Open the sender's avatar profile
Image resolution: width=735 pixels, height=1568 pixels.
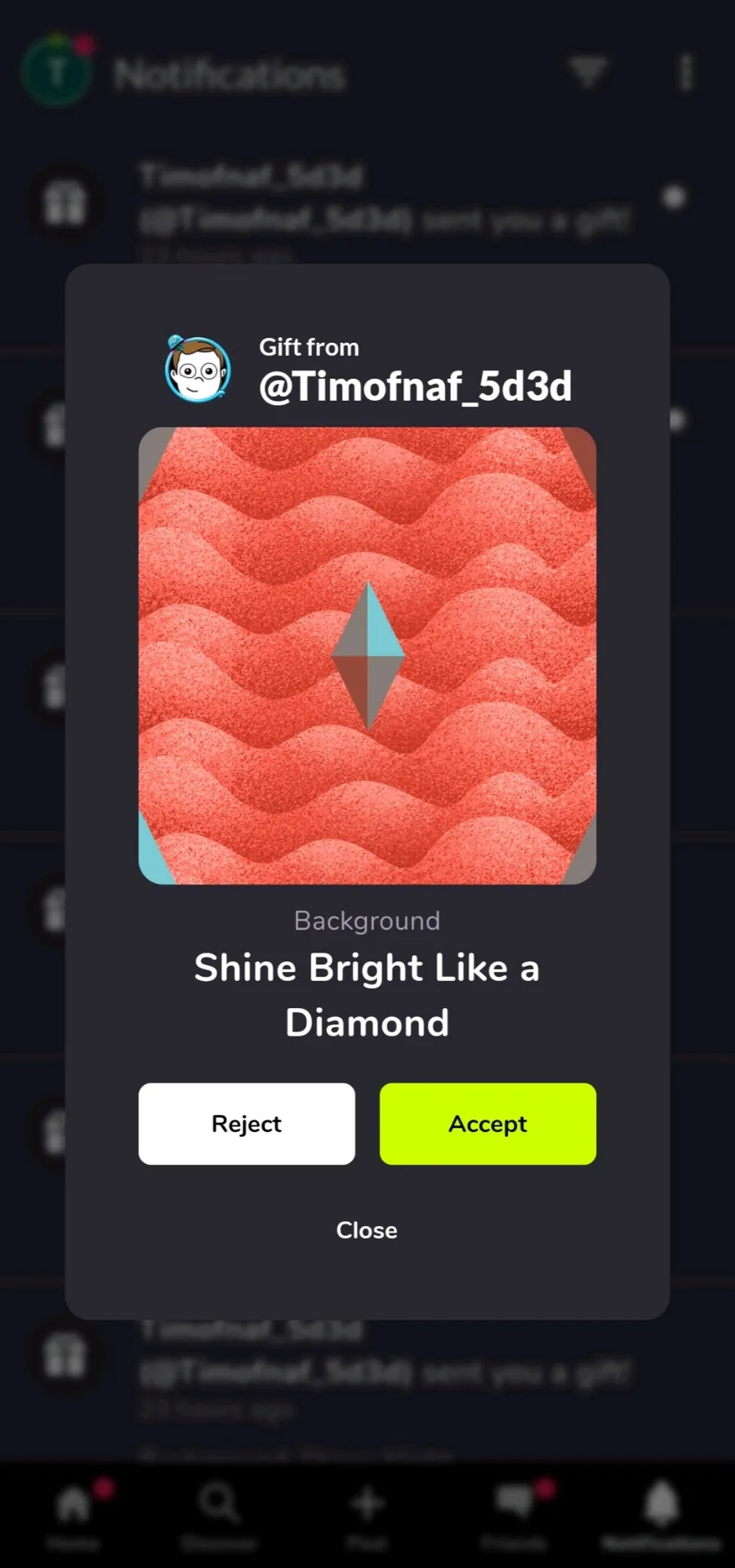click(x=198, y=370)
